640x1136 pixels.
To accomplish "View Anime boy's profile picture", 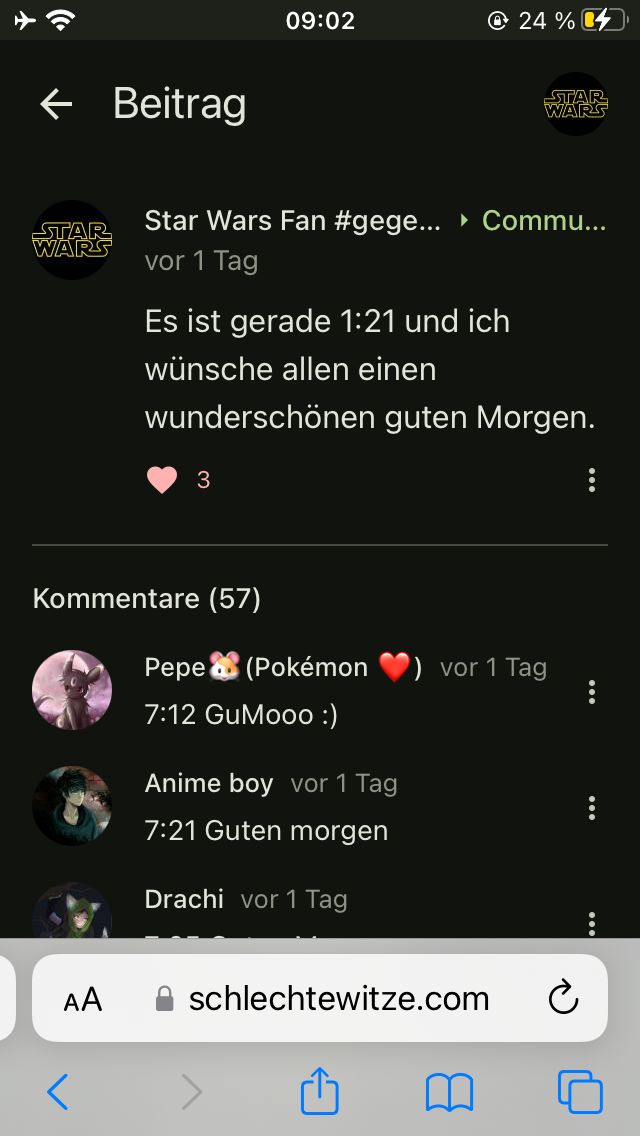I will [x=72, y=806].
